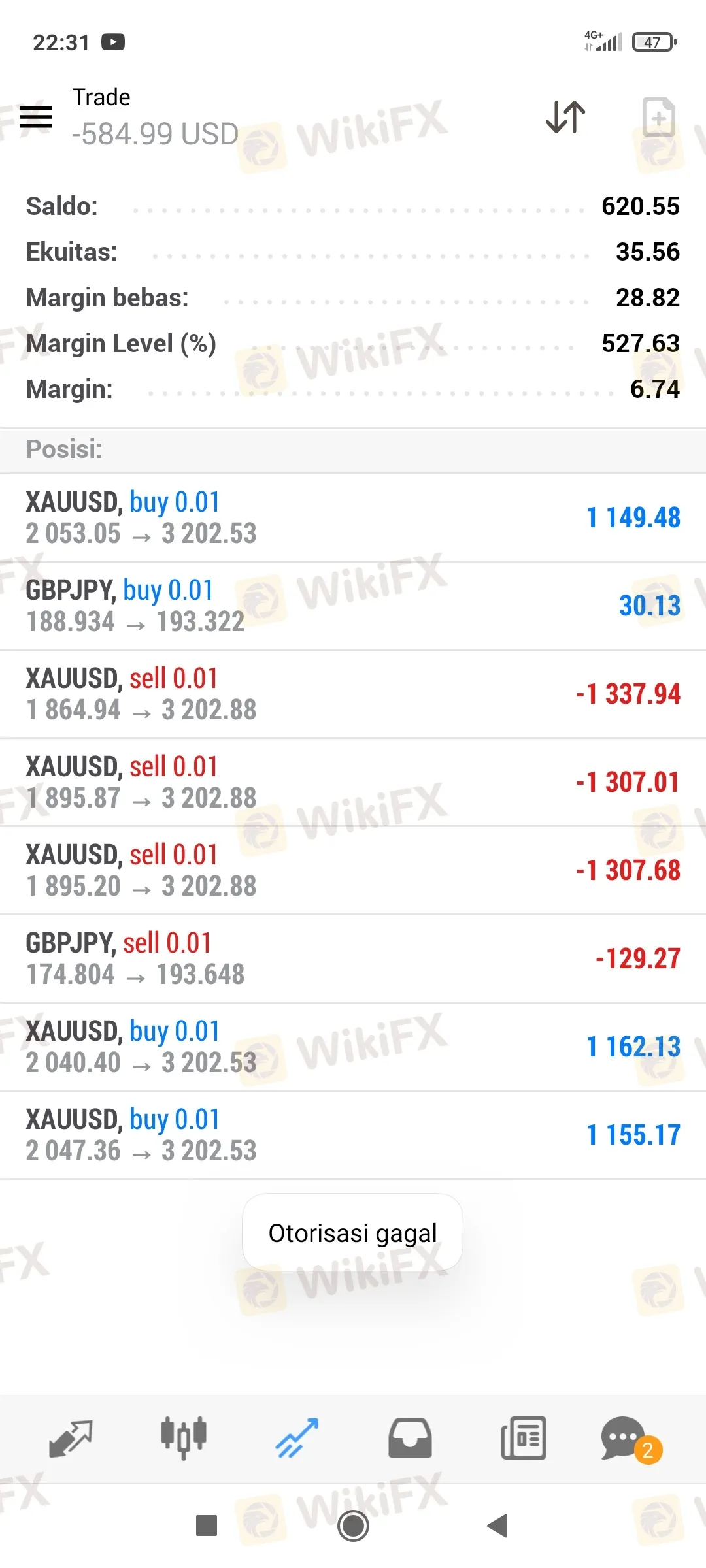This screenshot has width=706, height=1568.
Task: Open the XAUUSD sell position at 1 864.94
Action: coord(353,694)
